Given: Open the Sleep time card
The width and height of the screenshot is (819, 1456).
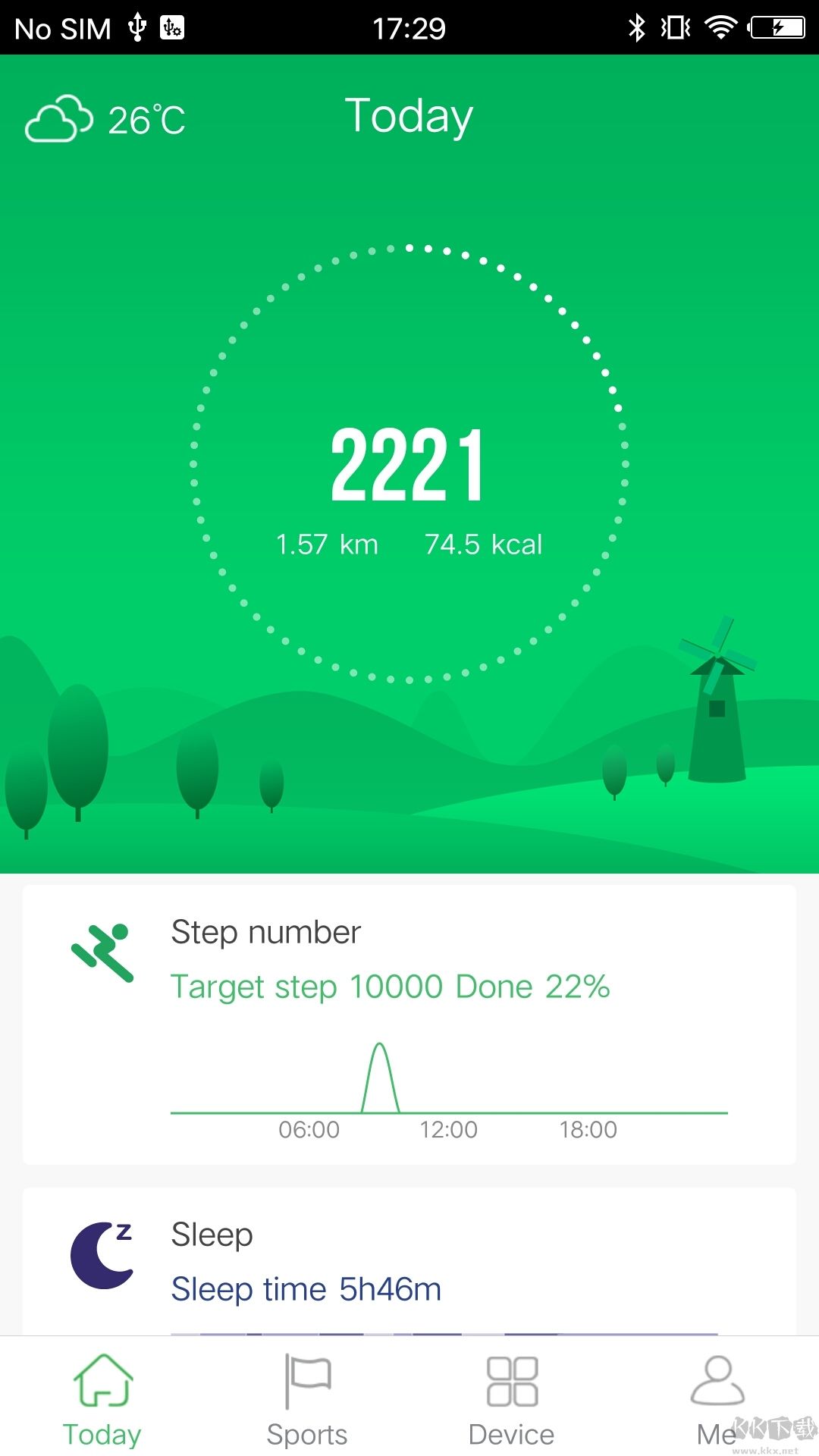Looking at the screenshot, I should 409,1263.
